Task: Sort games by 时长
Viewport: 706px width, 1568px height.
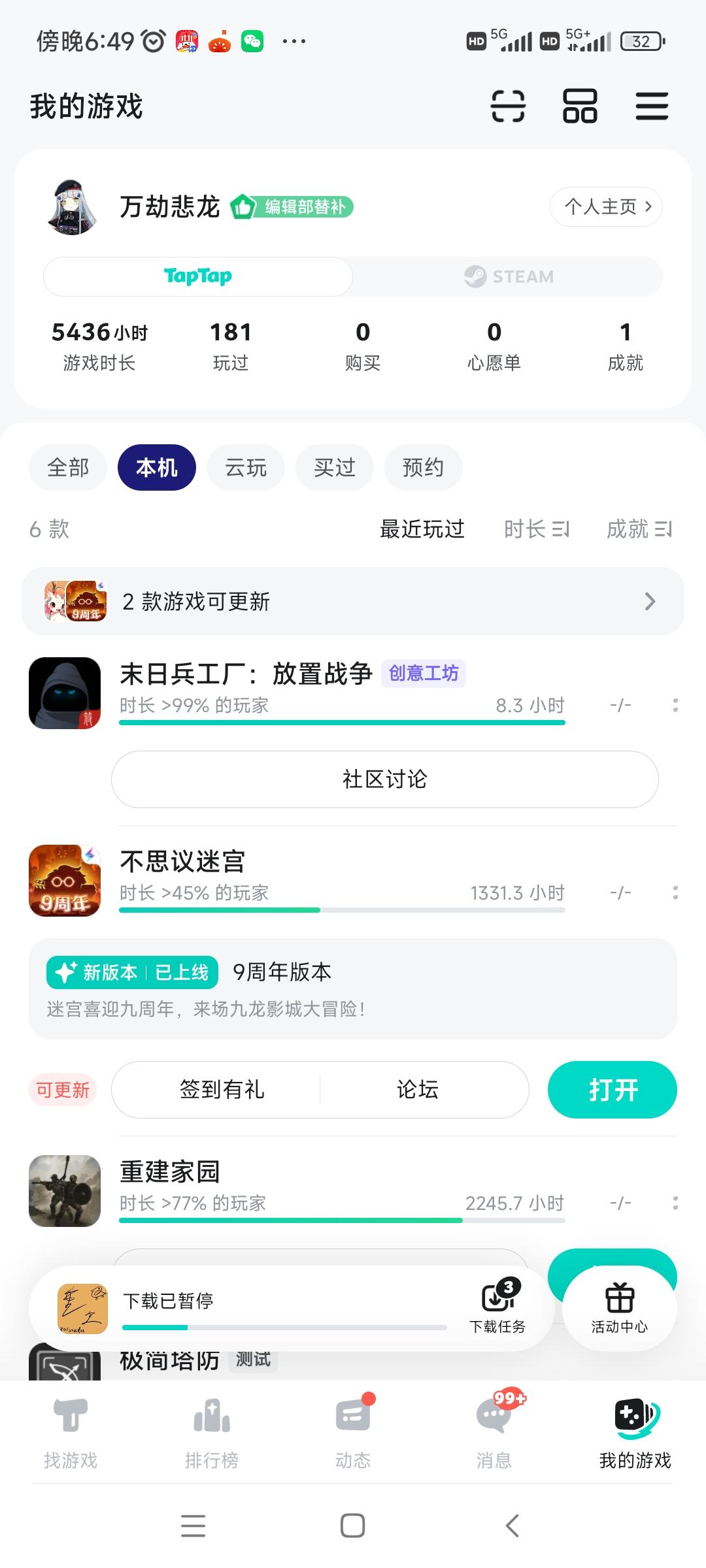Action: pos(537,529)
